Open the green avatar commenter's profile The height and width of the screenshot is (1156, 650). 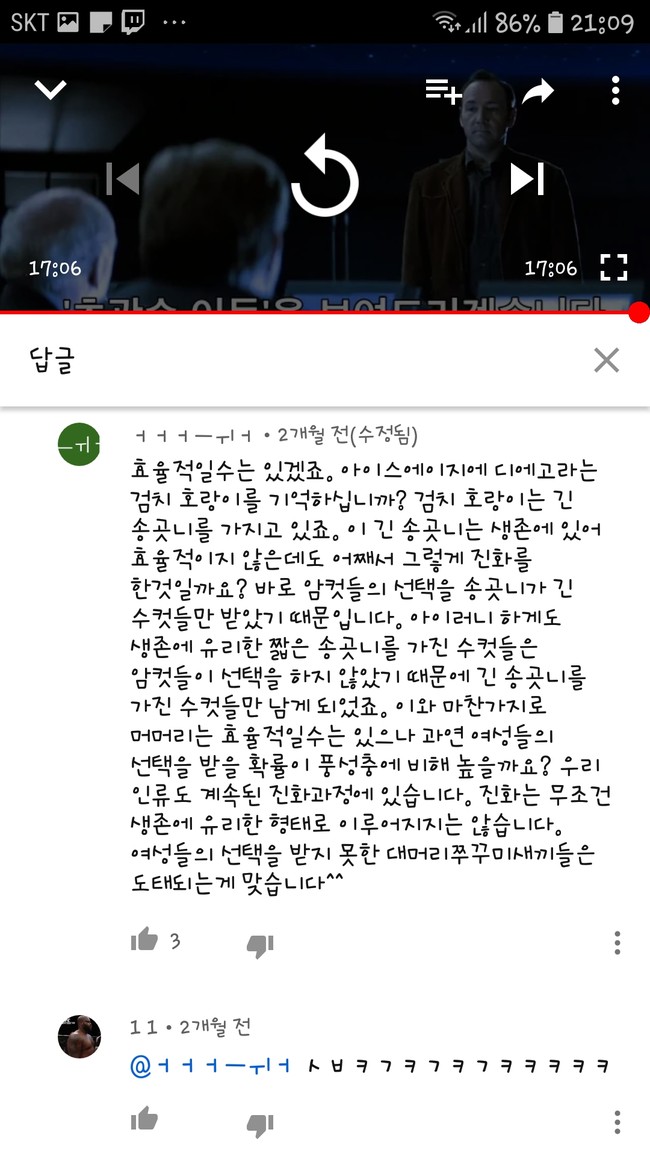click(79, 444)
